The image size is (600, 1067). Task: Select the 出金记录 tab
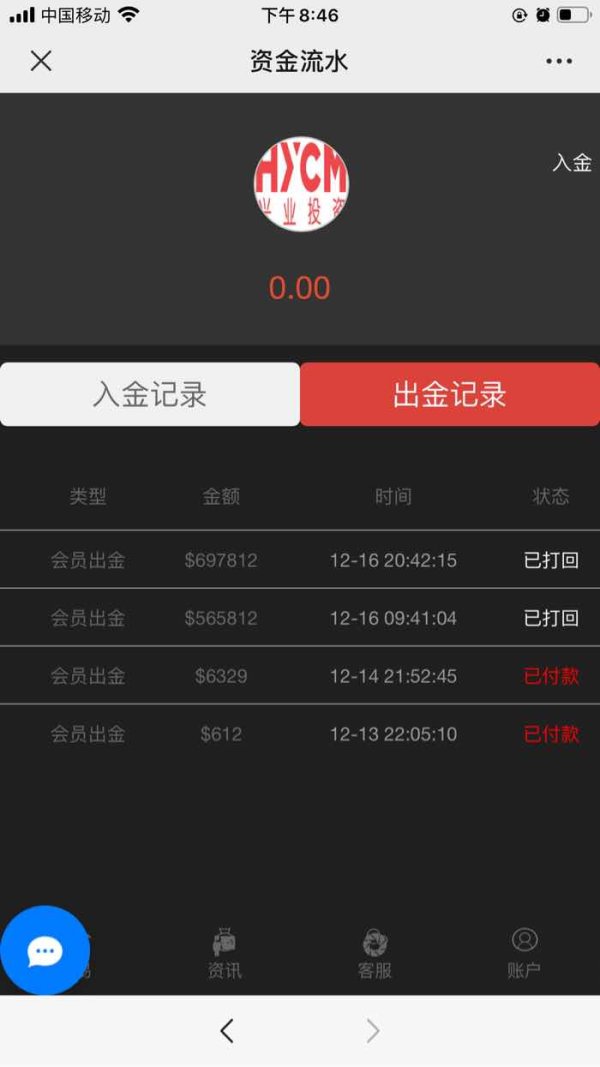pos(450,394)
